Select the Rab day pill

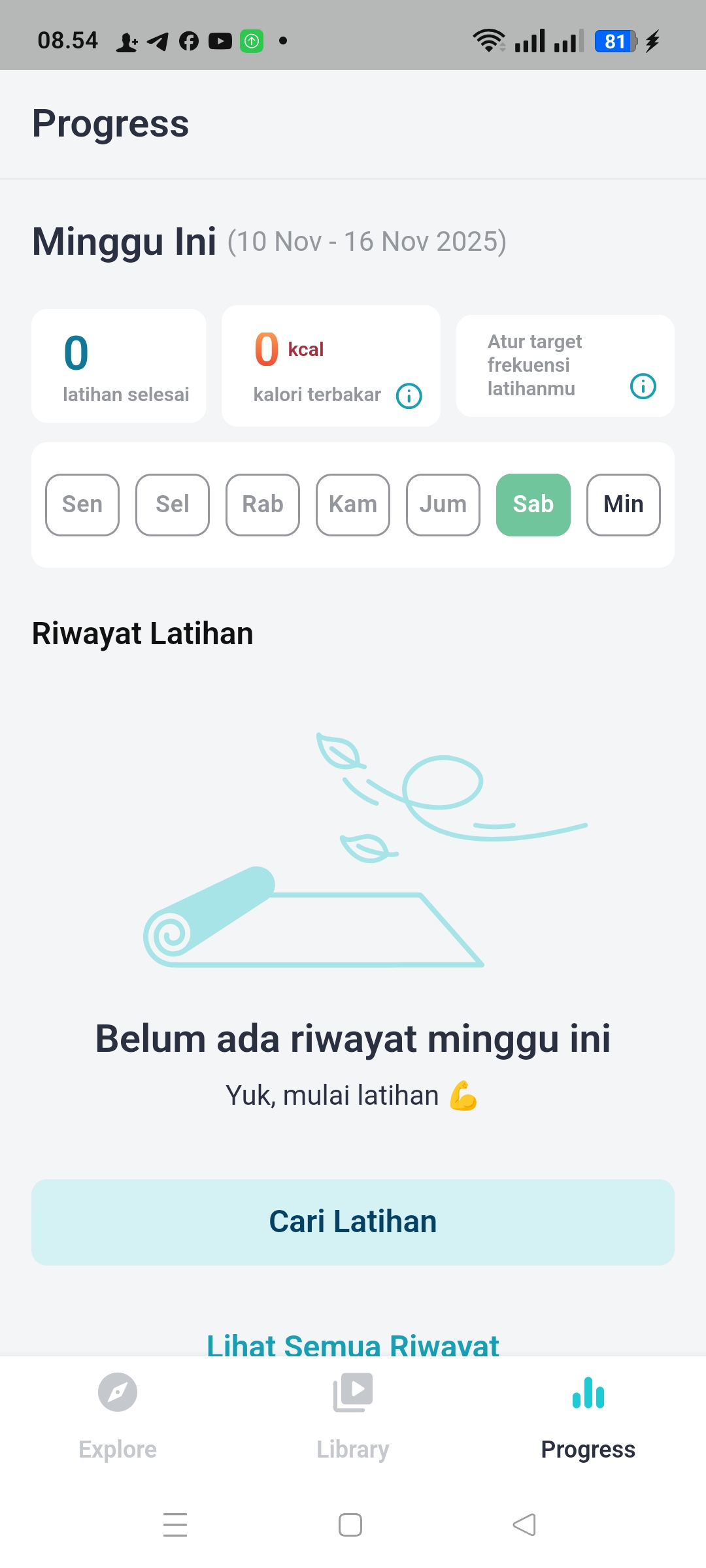[x=262, y=504]
